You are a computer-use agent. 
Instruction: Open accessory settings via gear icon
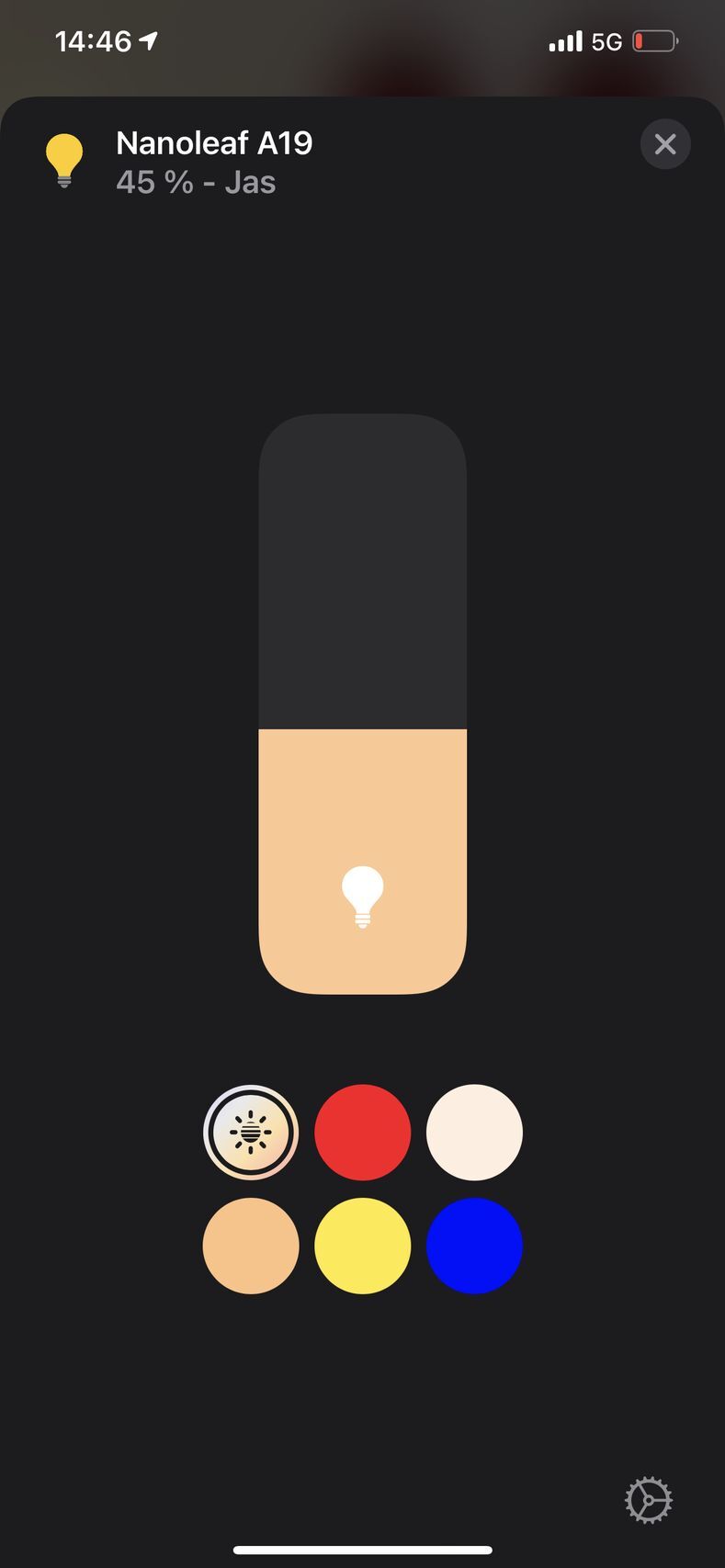pyautogui.click(x=649, y=1501)
